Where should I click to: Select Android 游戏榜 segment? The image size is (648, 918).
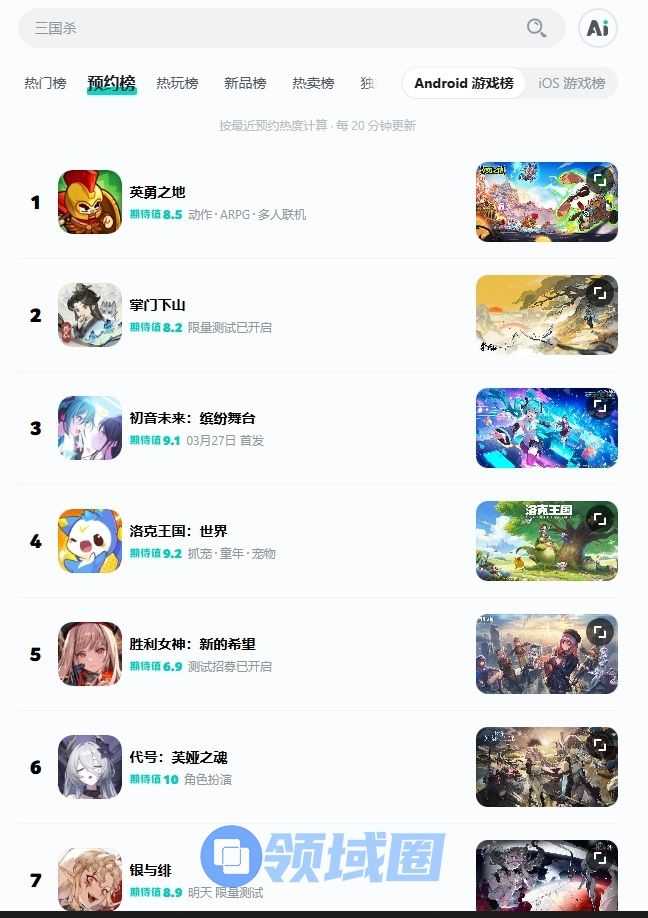[x=463, y=83]
